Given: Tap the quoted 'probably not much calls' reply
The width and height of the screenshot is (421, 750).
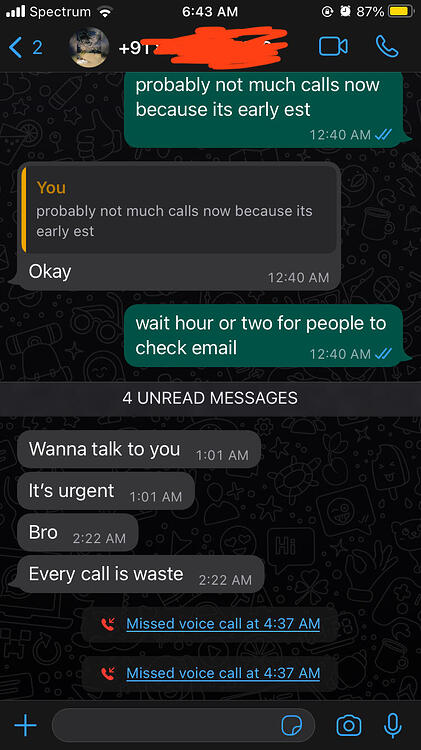Looking at the screenshot, I should pyautogui.click(x=181, y=210).
